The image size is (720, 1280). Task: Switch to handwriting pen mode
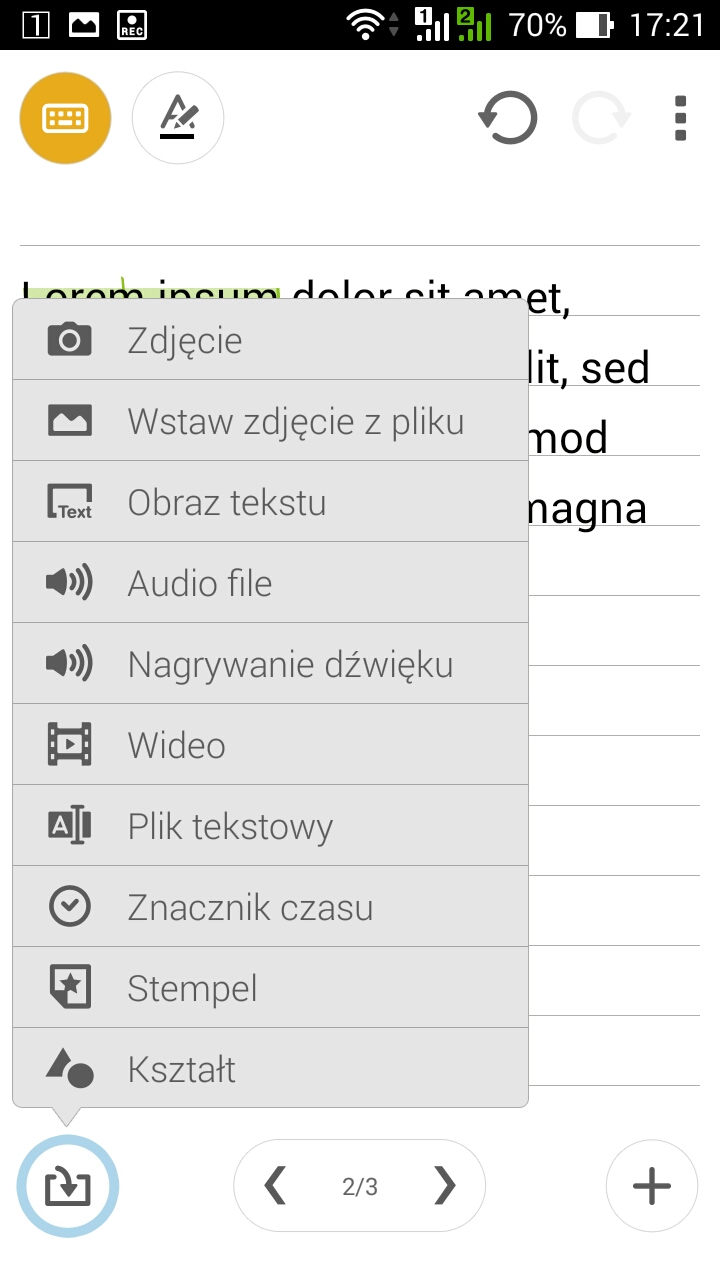(178, 118)
